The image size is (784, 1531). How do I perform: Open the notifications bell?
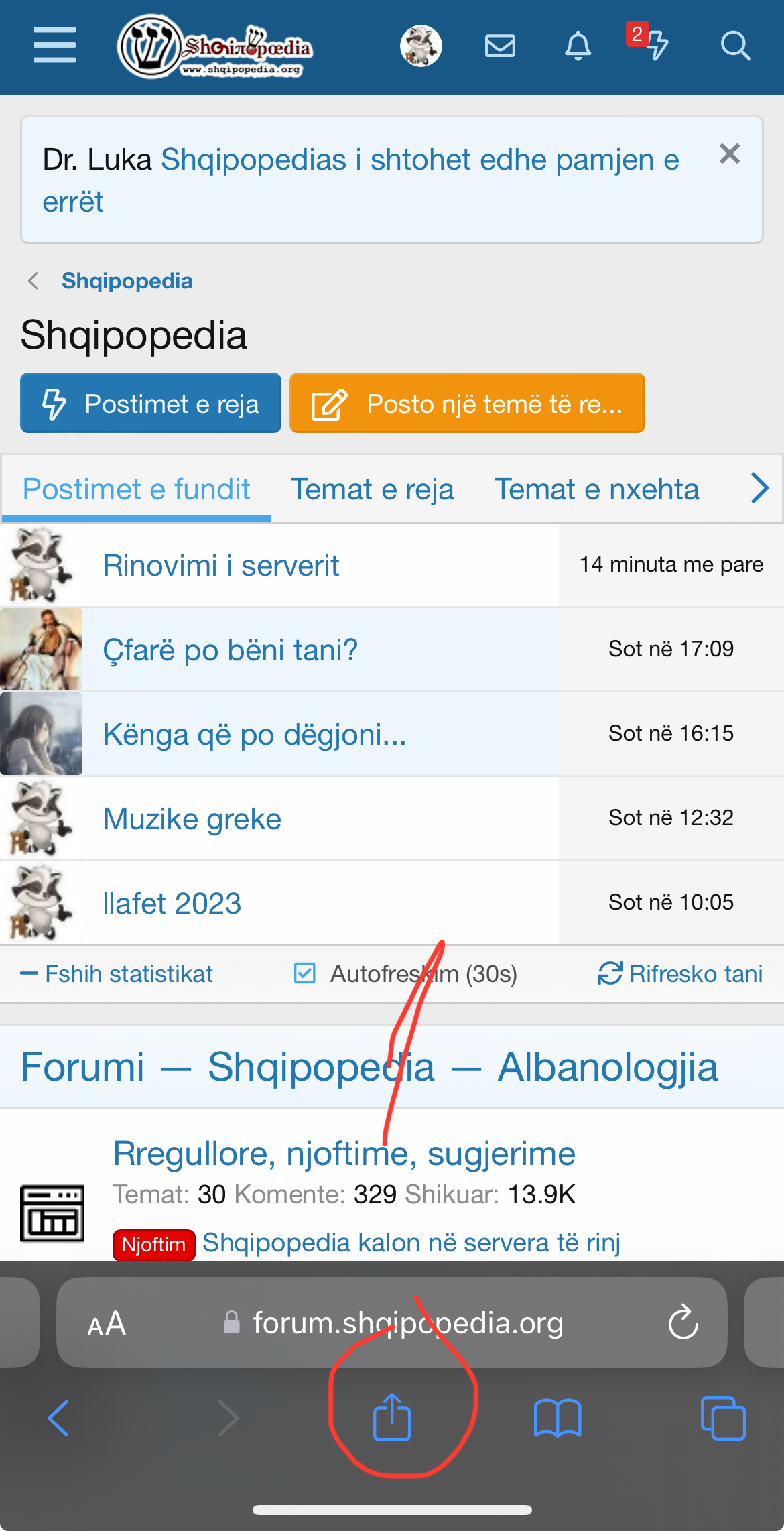tap(578, 46)
